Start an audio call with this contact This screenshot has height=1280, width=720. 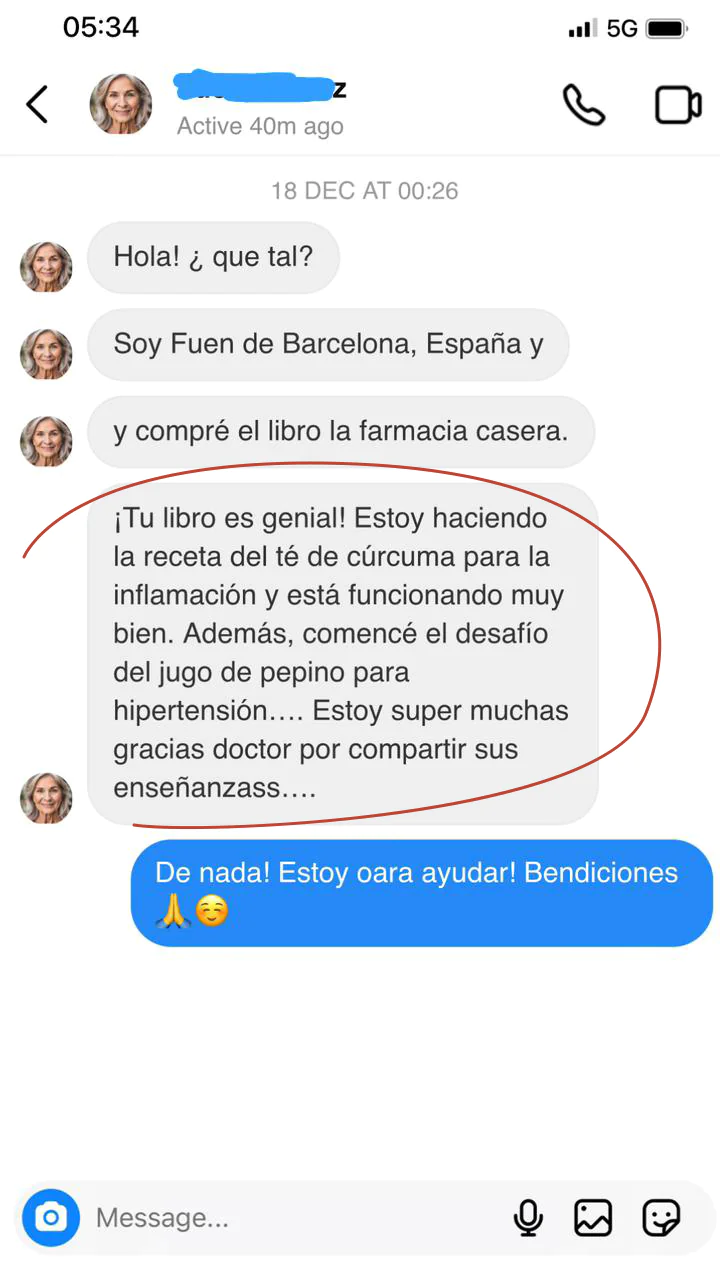[584, 104]
